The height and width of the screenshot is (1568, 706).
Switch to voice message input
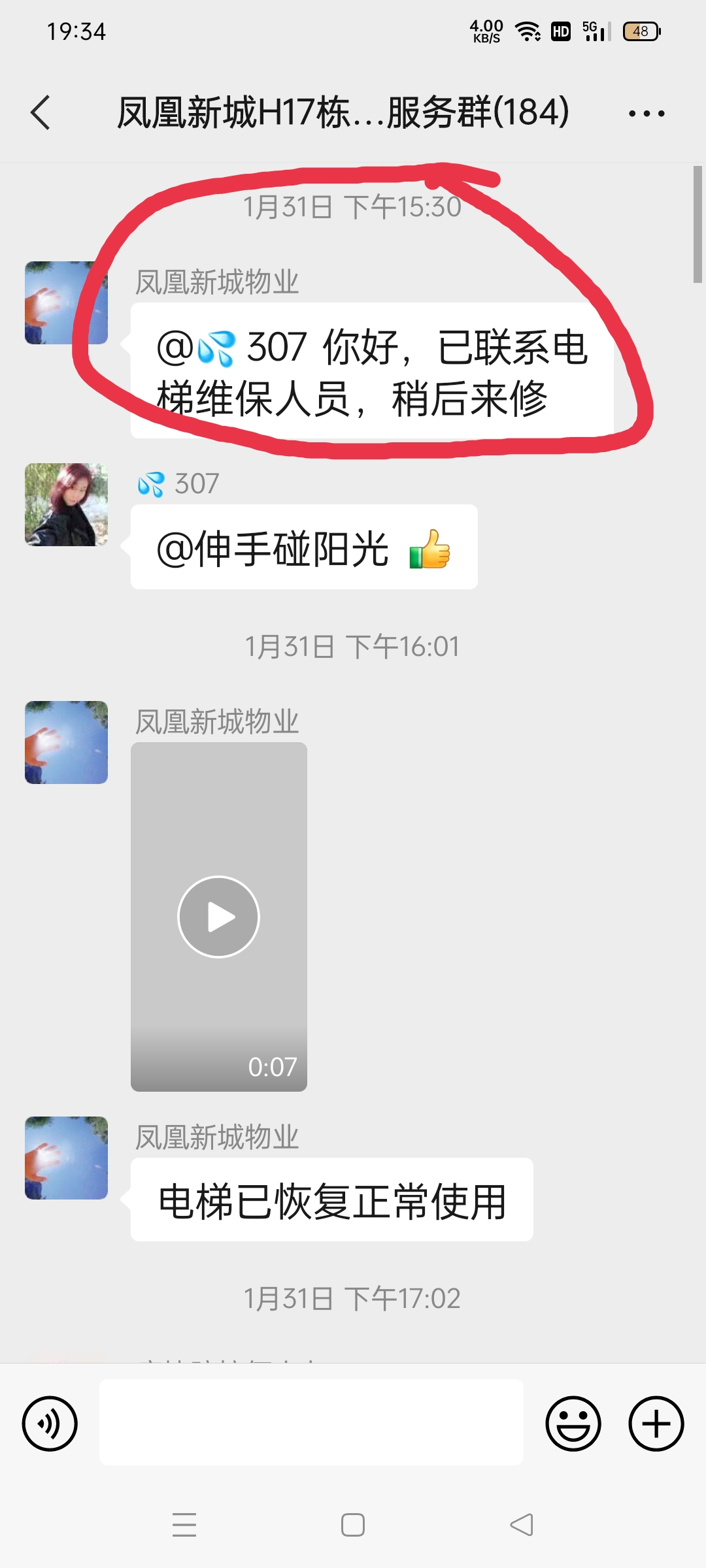[50, 1424]
